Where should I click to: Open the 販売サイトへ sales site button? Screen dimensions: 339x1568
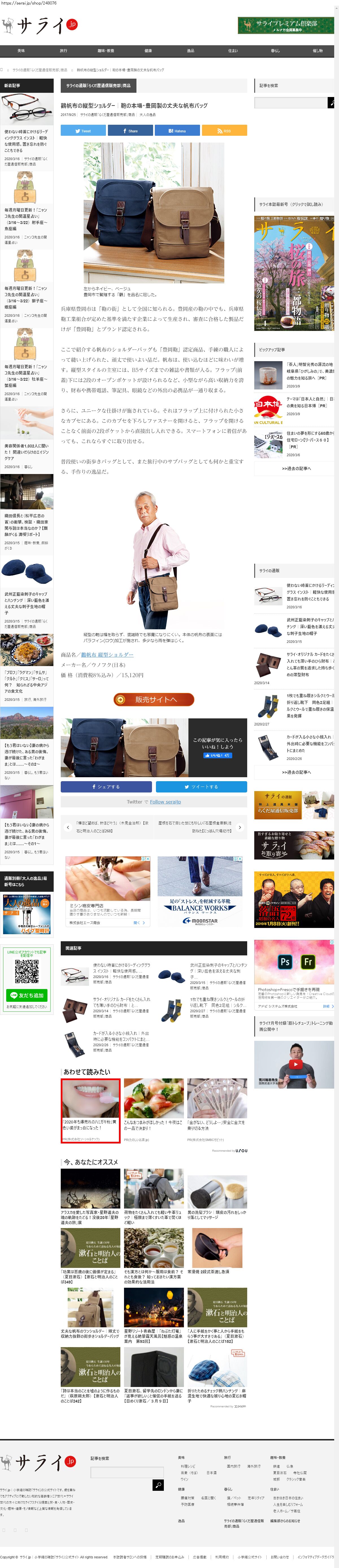point(154,699)
